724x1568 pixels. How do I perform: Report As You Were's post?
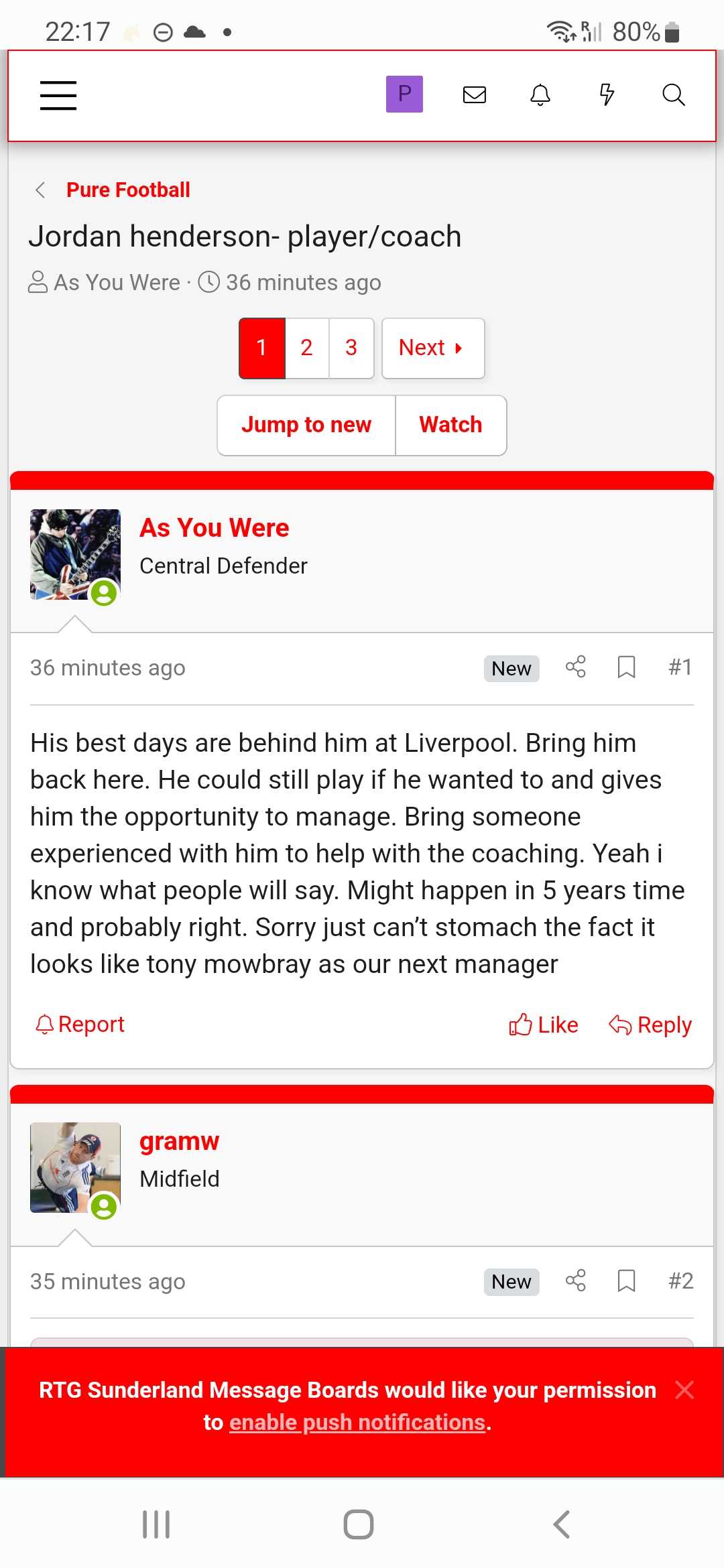coord(80,1025)
